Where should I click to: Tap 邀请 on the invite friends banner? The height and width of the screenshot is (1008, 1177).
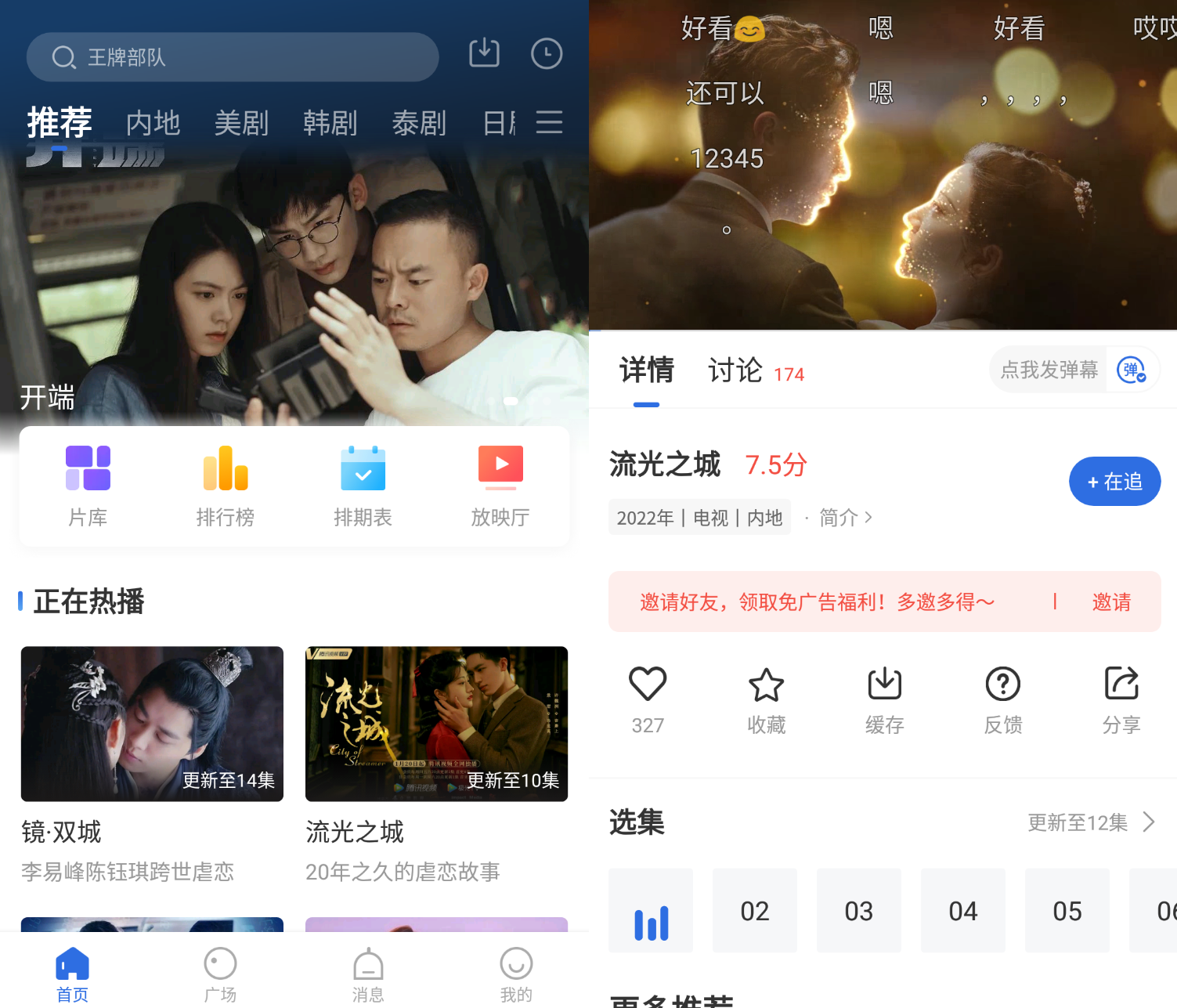pos(1110,602)
